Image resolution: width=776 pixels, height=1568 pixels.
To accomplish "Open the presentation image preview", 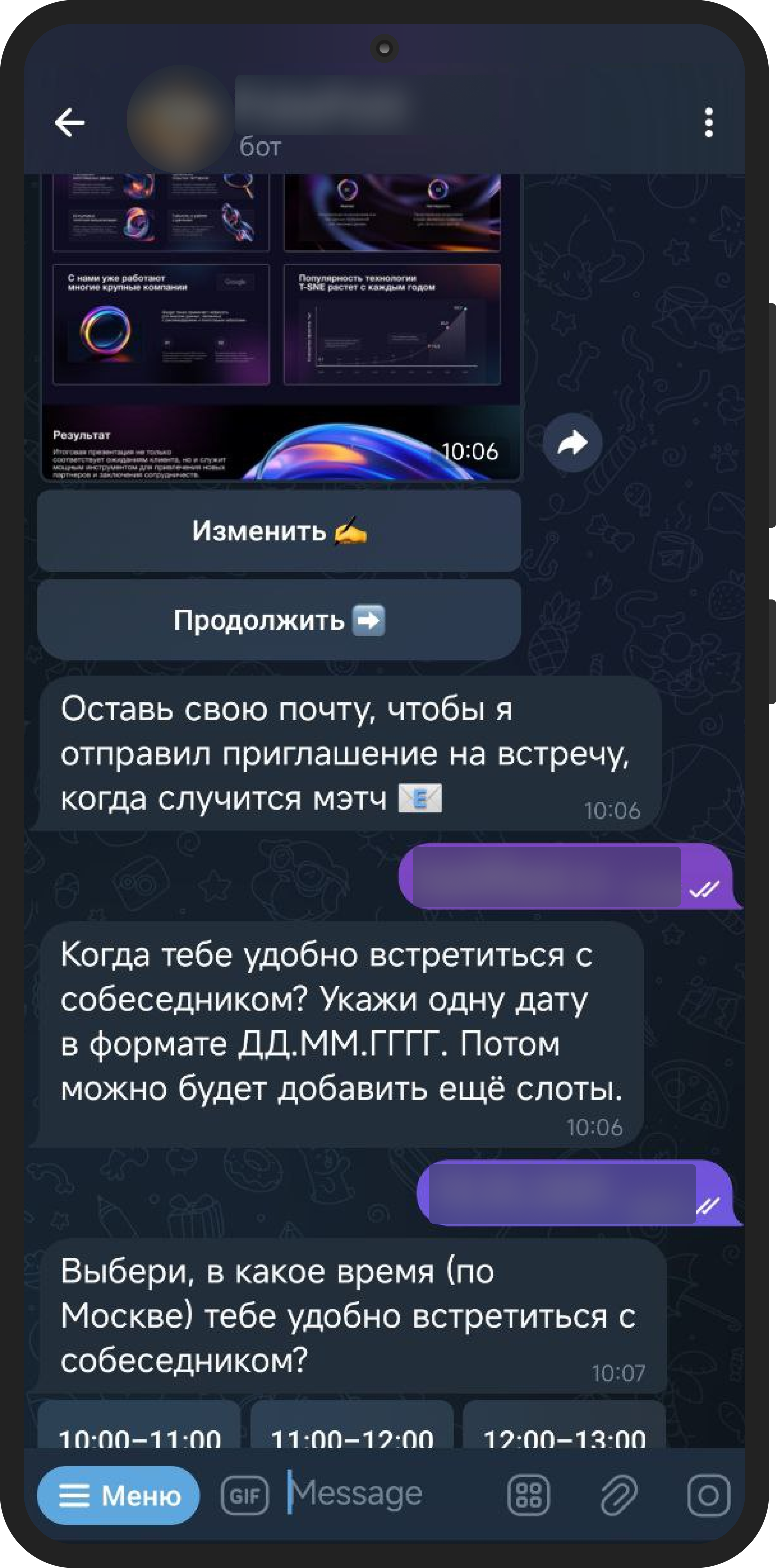I will click(x=280, y=327).
